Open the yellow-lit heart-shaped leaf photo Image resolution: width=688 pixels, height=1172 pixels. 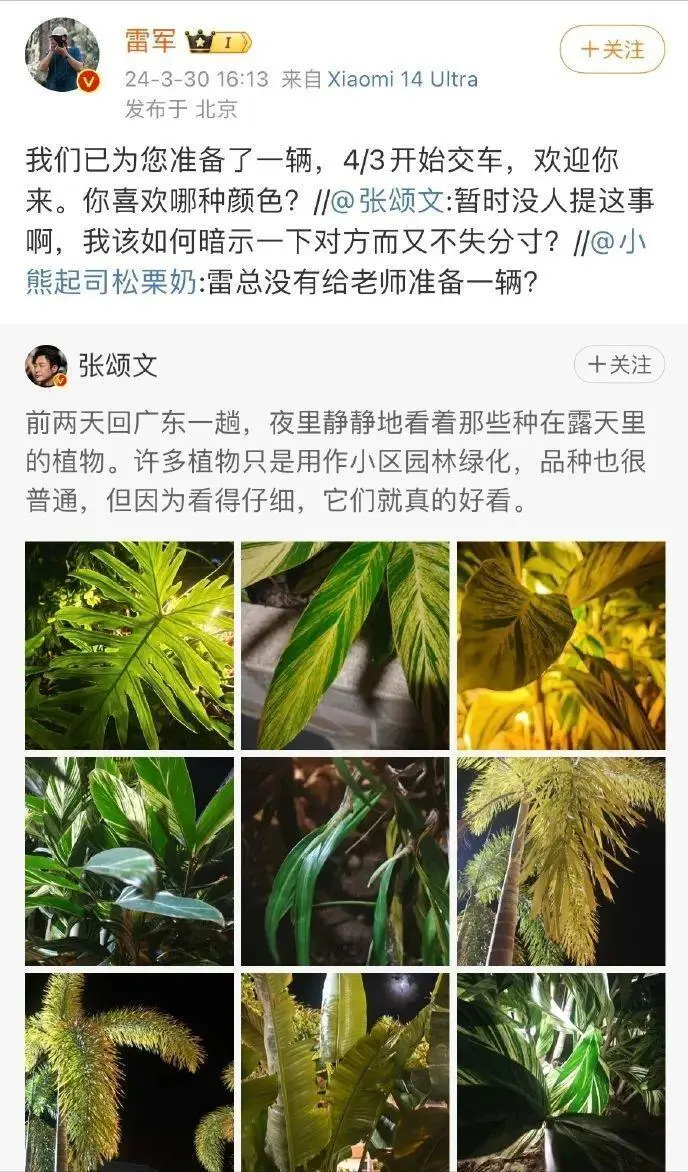coord(561,645)
